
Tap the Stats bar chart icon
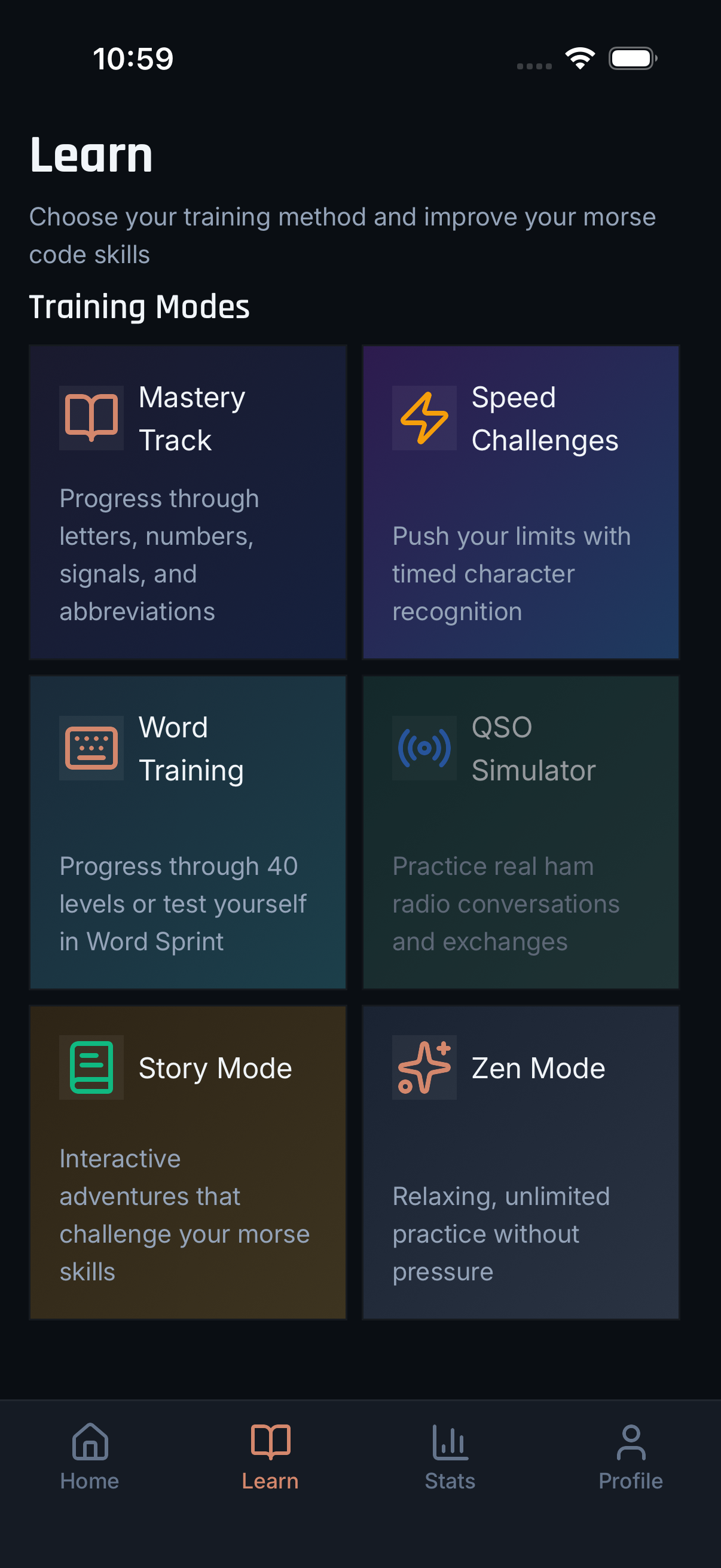coord(449,1442)
